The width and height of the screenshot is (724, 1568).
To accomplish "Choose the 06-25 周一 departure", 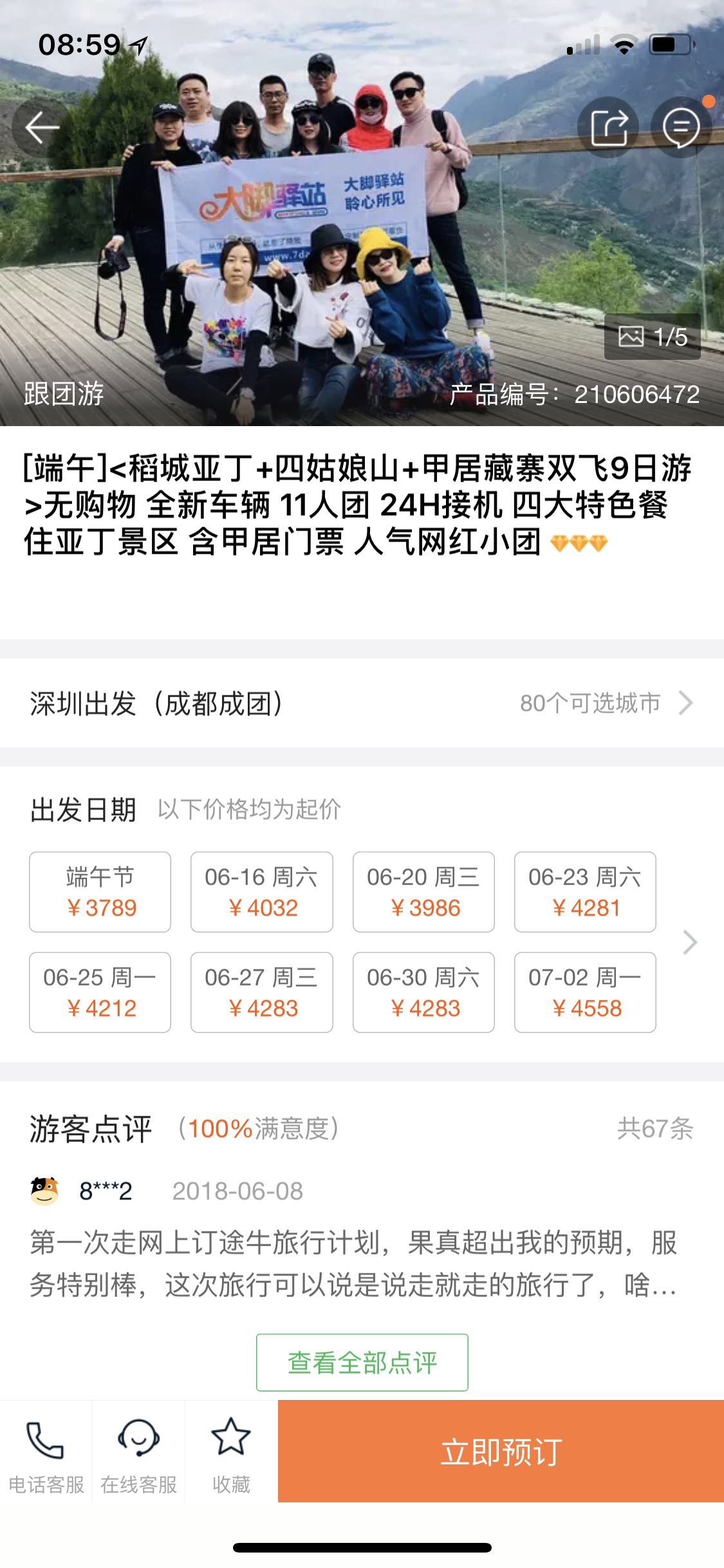I will (100, 993).
